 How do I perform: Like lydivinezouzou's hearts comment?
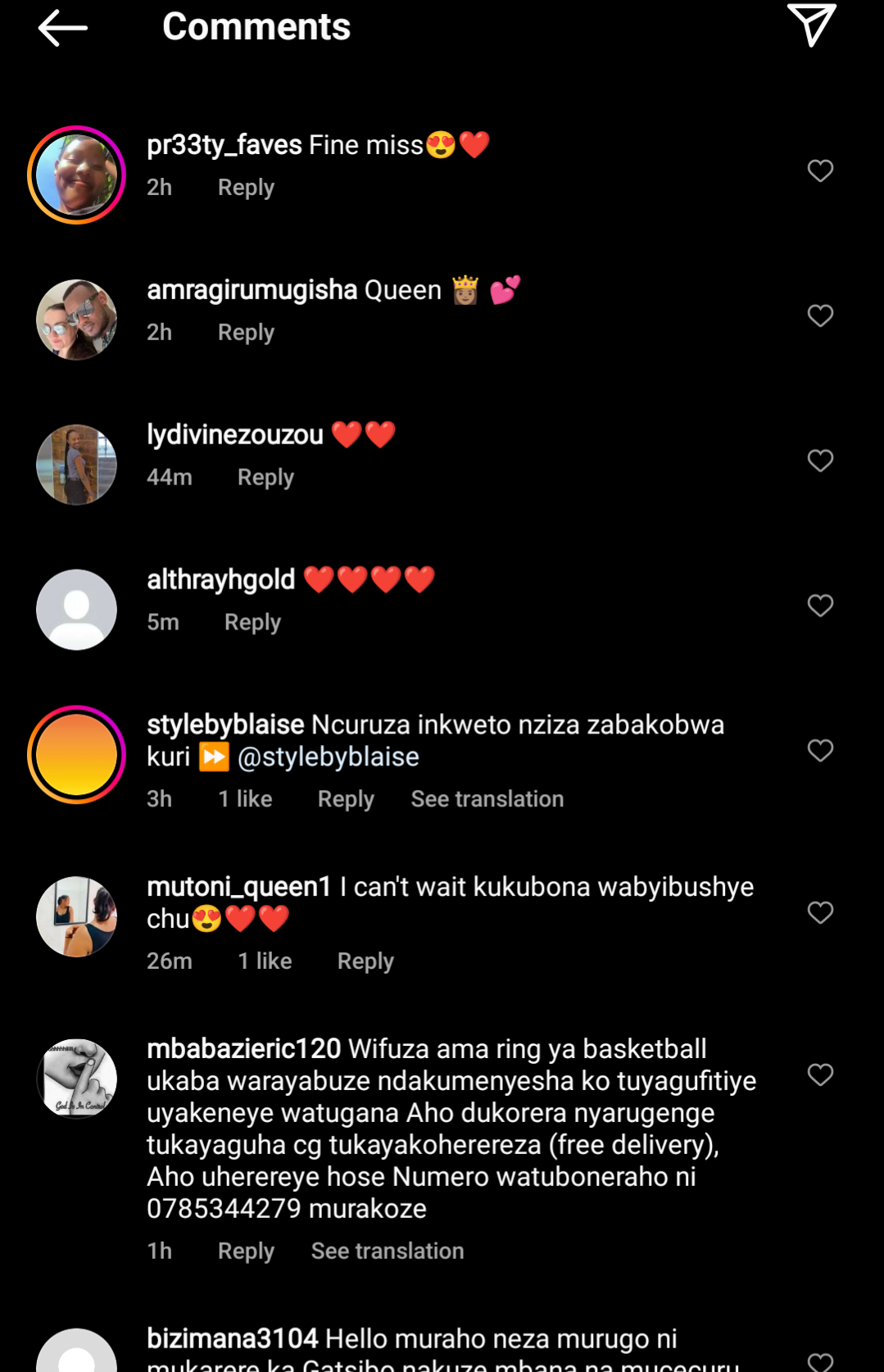[x=820, y=461]
